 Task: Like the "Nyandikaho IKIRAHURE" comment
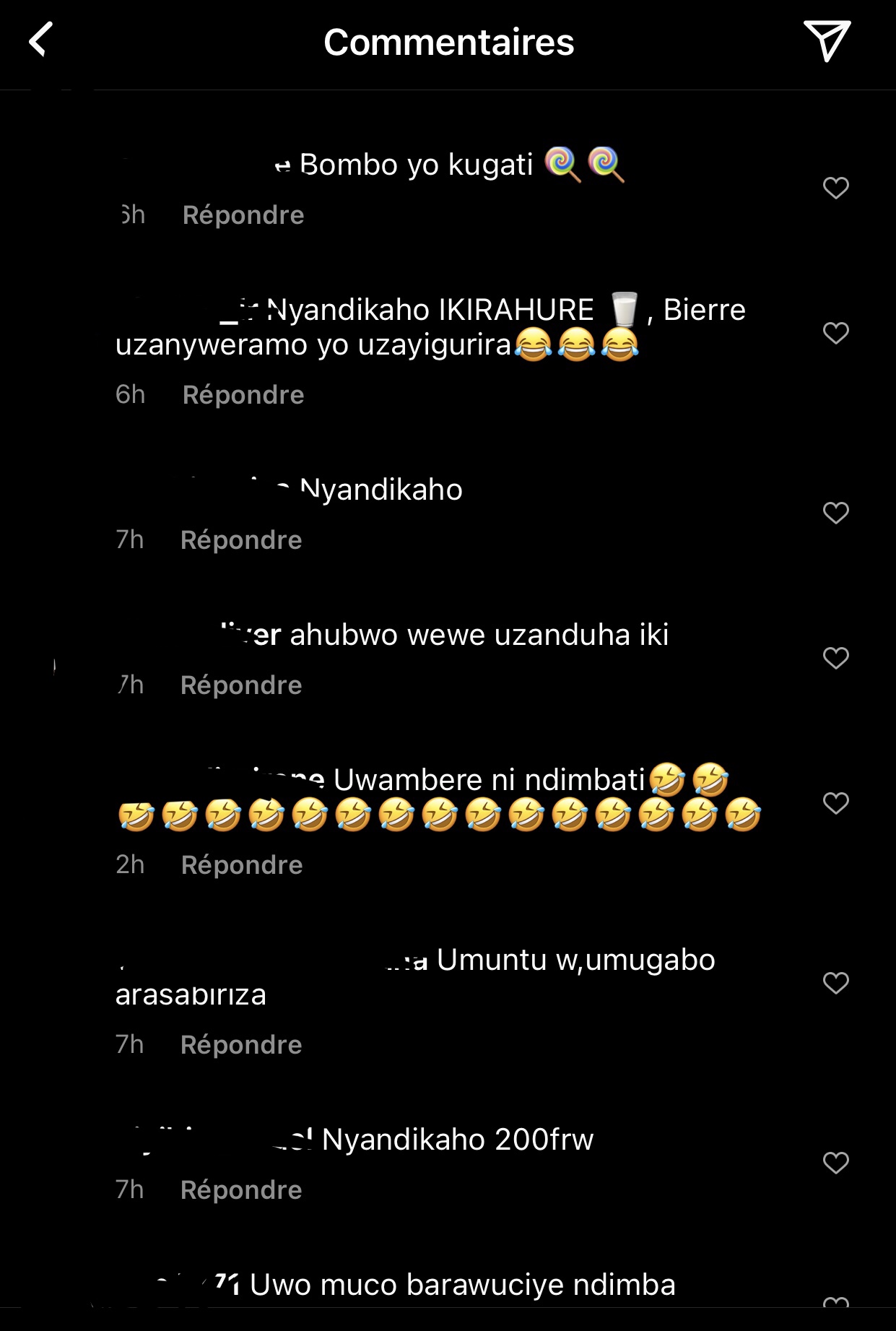pos(835,333)
